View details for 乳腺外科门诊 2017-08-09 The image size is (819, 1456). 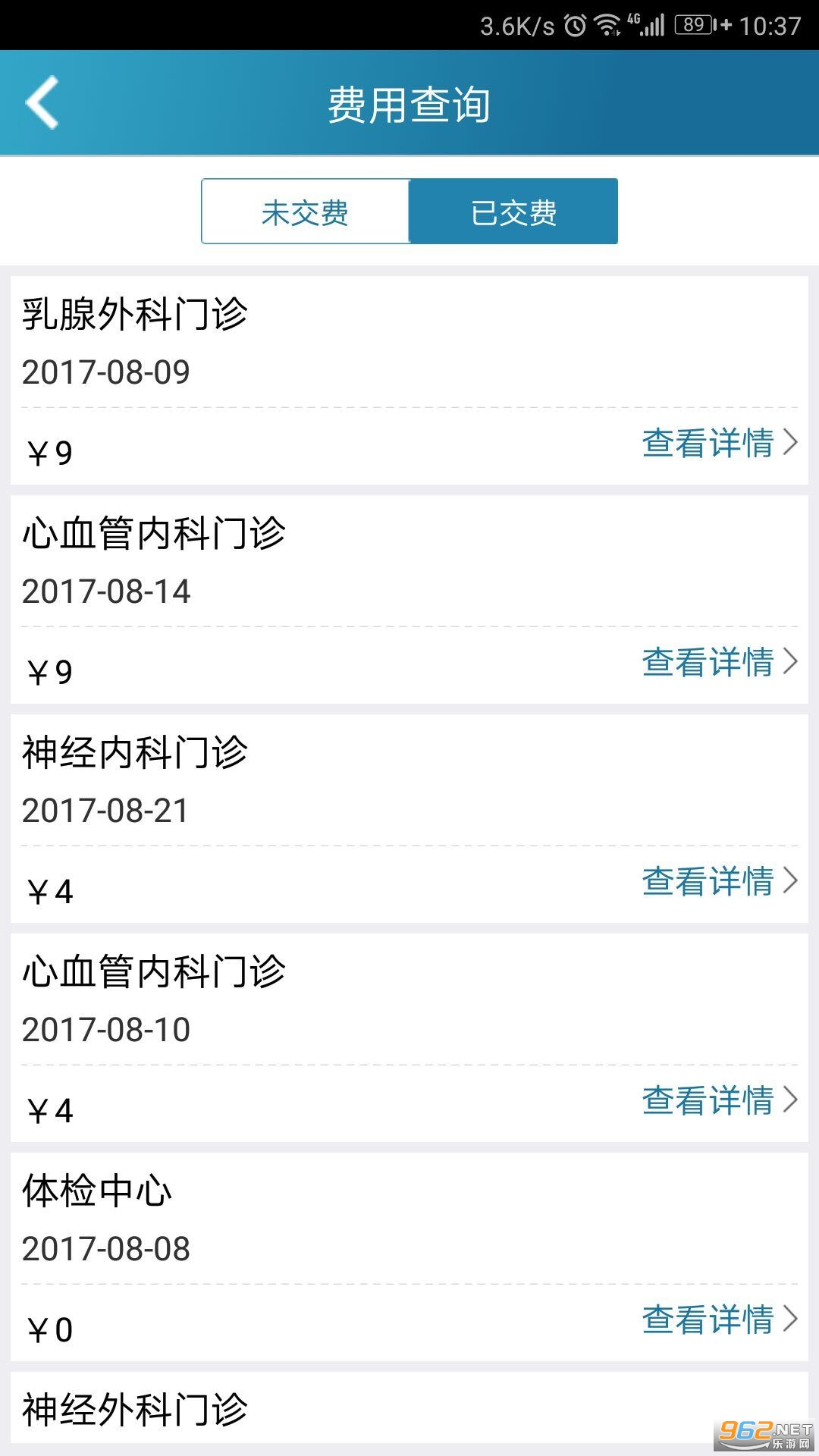tap(719, 443)
